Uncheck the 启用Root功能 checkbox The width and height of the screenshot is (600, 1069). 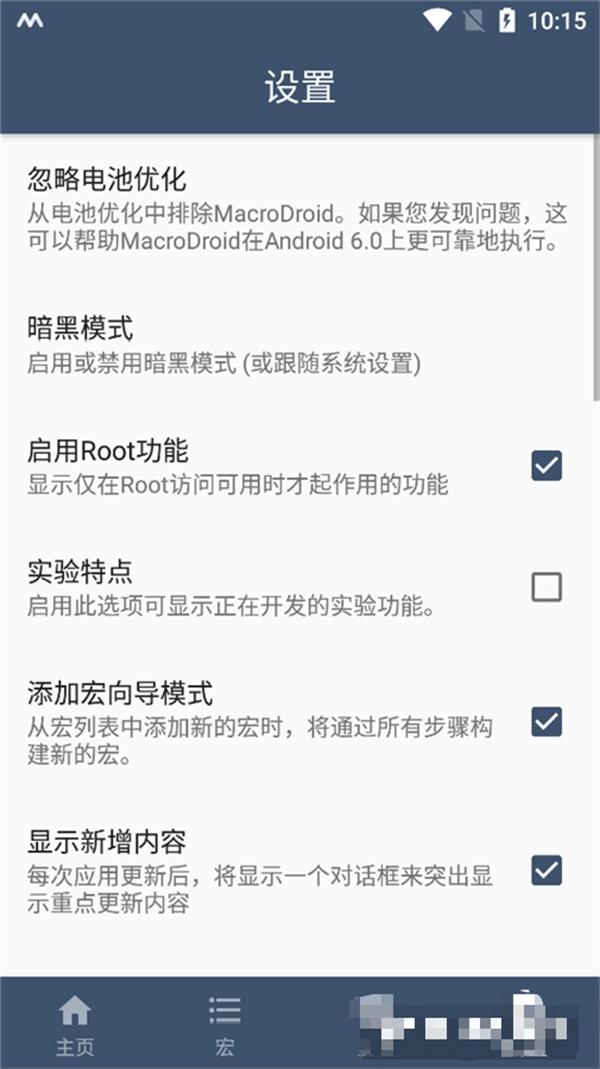coord(546,466)
